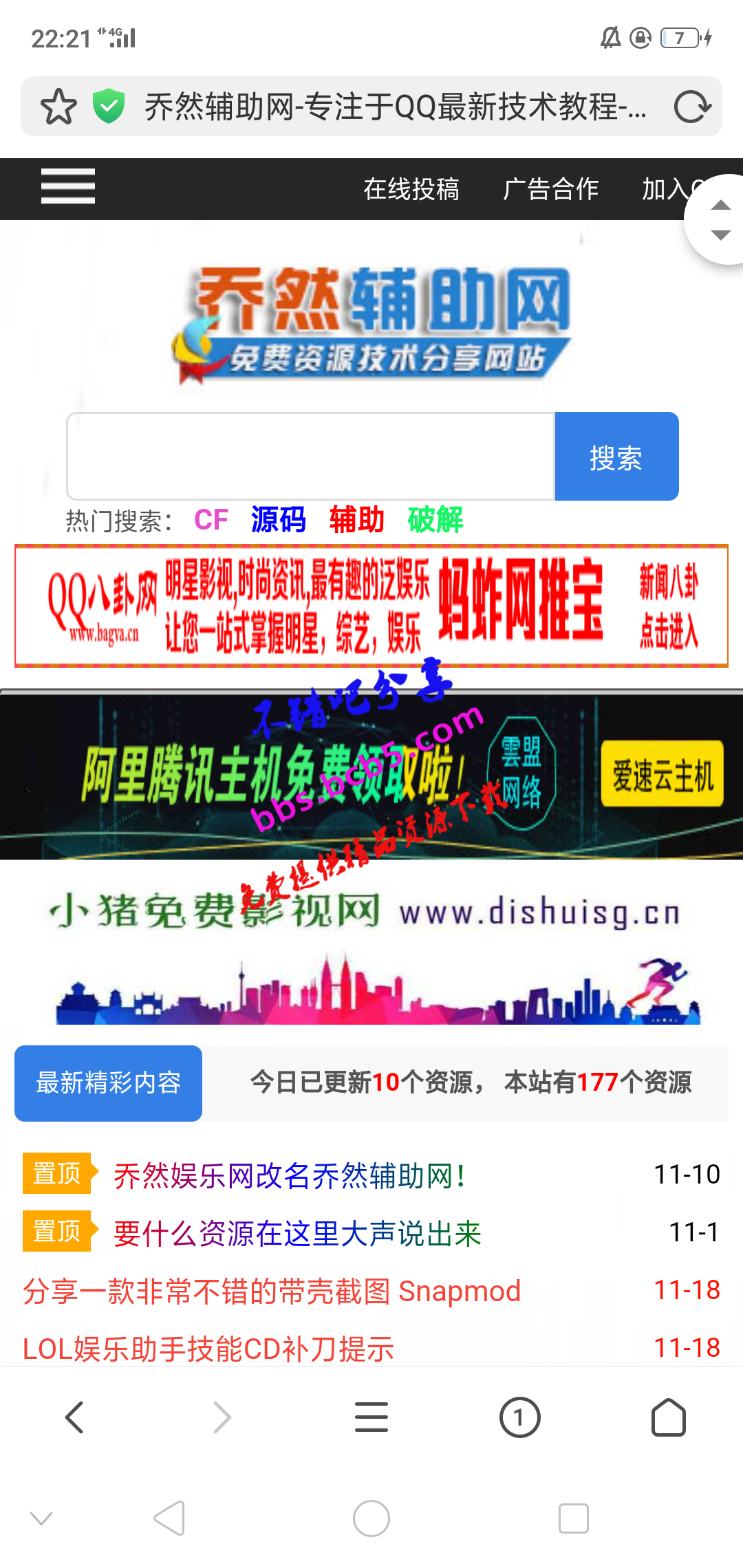Select hot search 破解

tap(435, 520)
